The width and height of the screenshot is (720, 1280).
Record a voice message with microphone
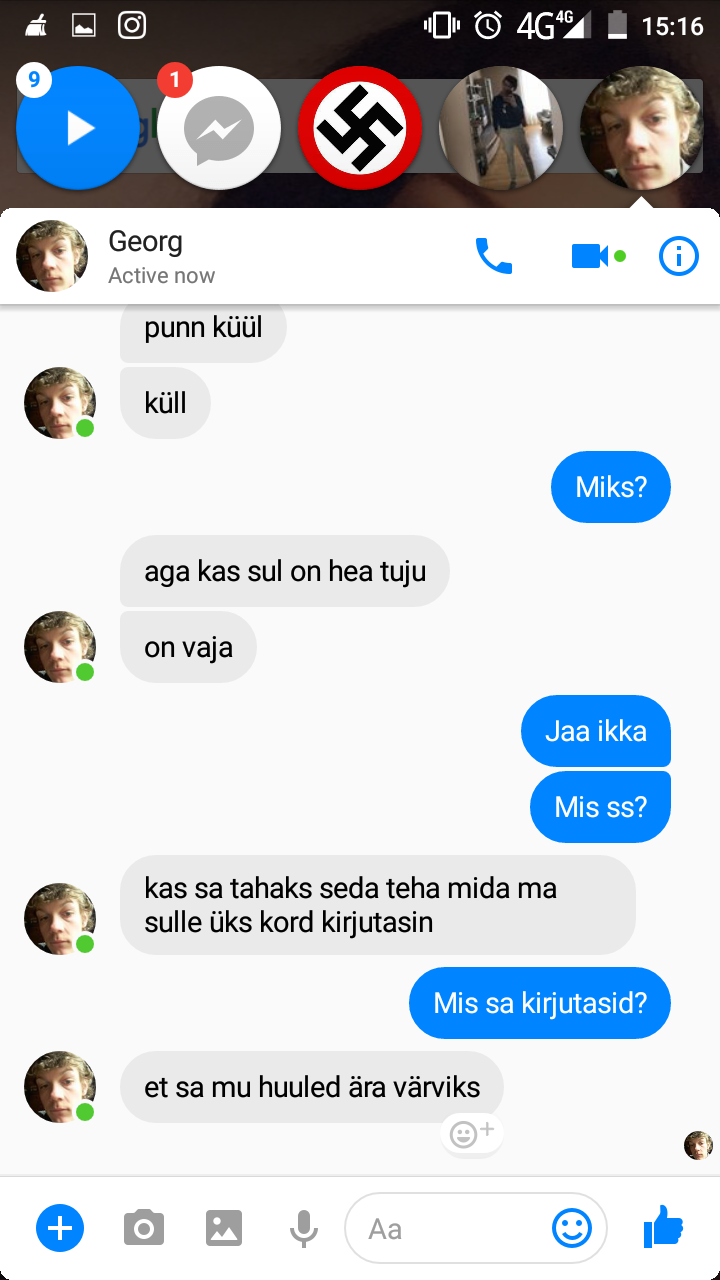(304, 1227)
